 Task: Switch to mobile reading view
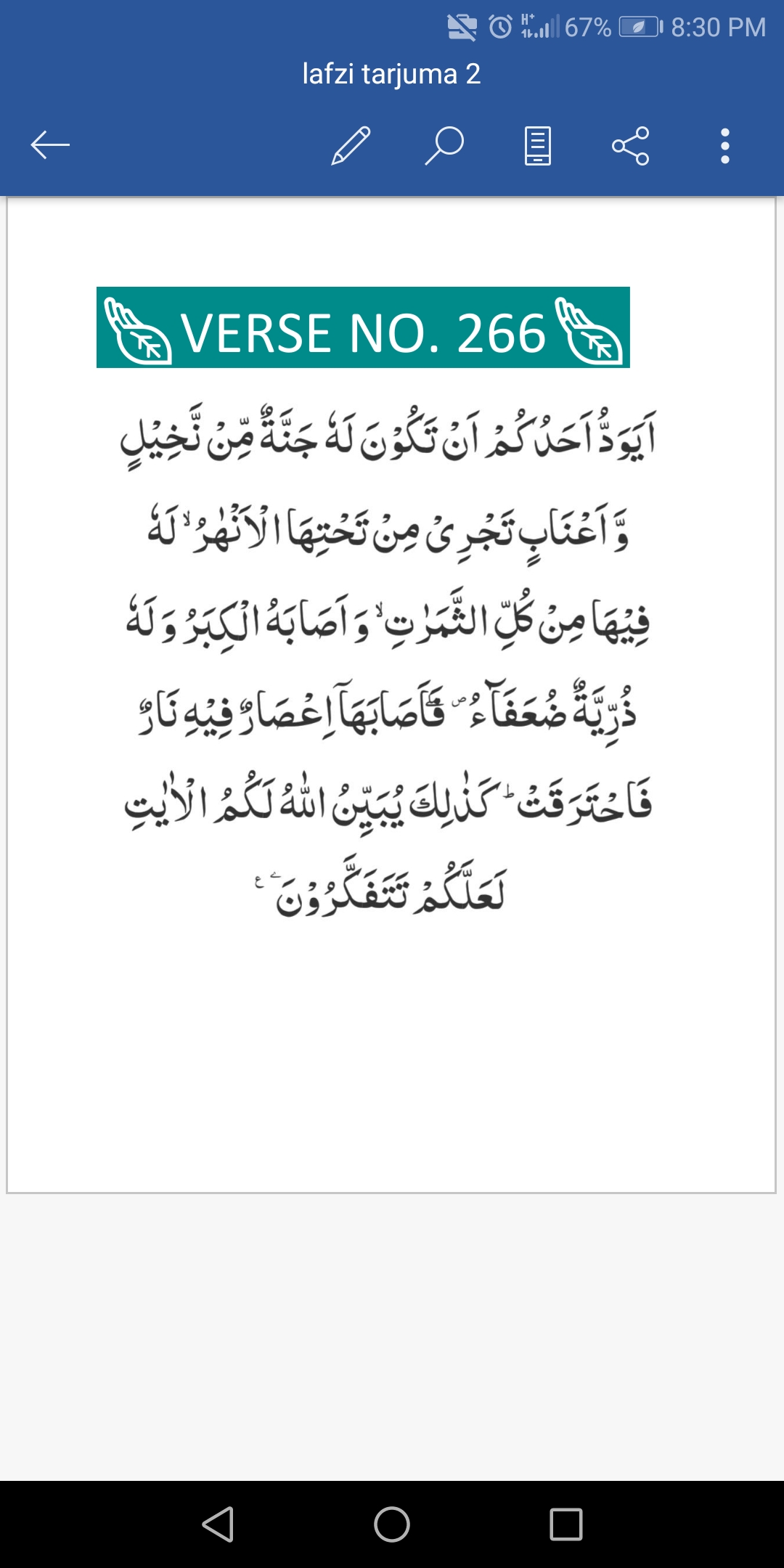(538, 146)
